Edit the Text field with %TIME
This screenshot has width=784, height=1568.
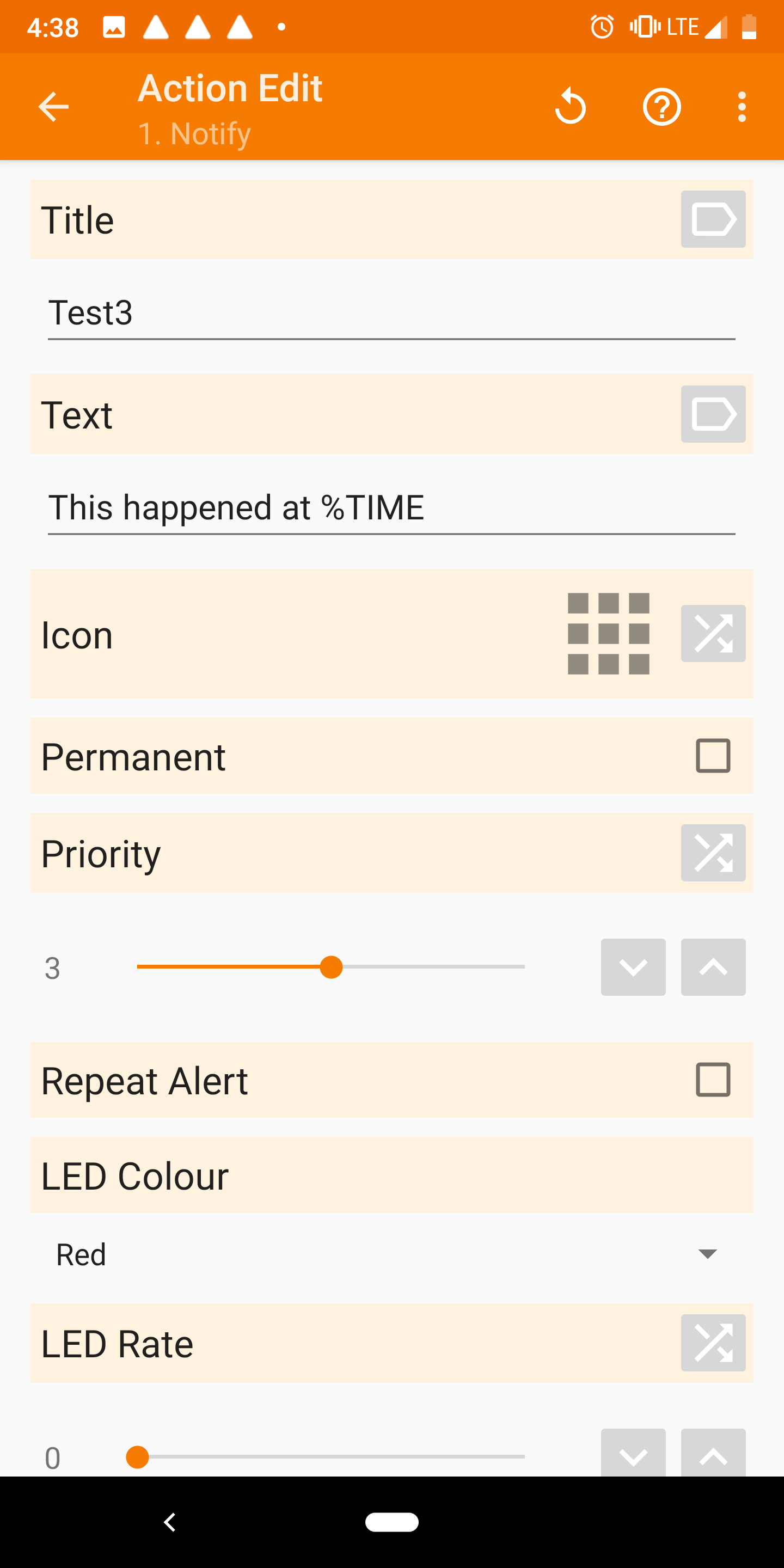[x=391, y=509]
